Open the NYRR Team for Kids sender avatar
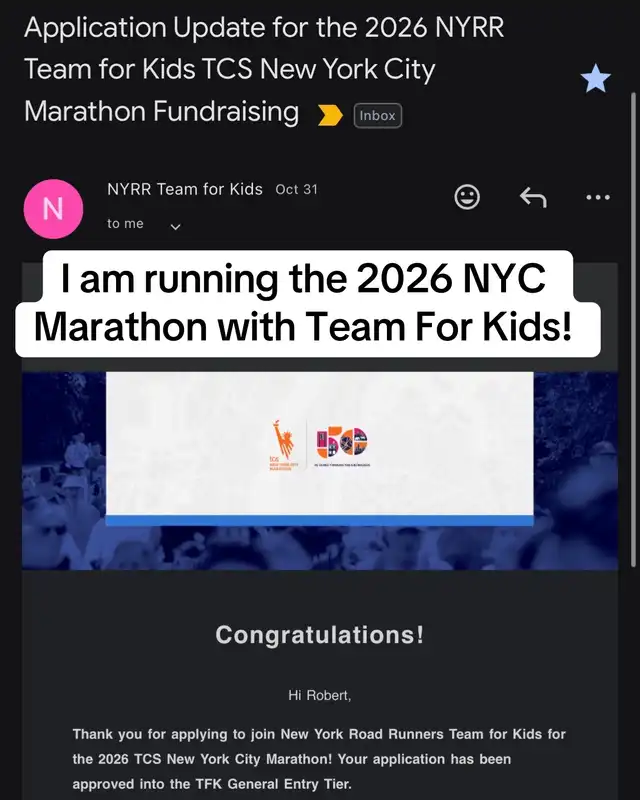Viewport: 640px width, 800px height. [x=54, y=208]
